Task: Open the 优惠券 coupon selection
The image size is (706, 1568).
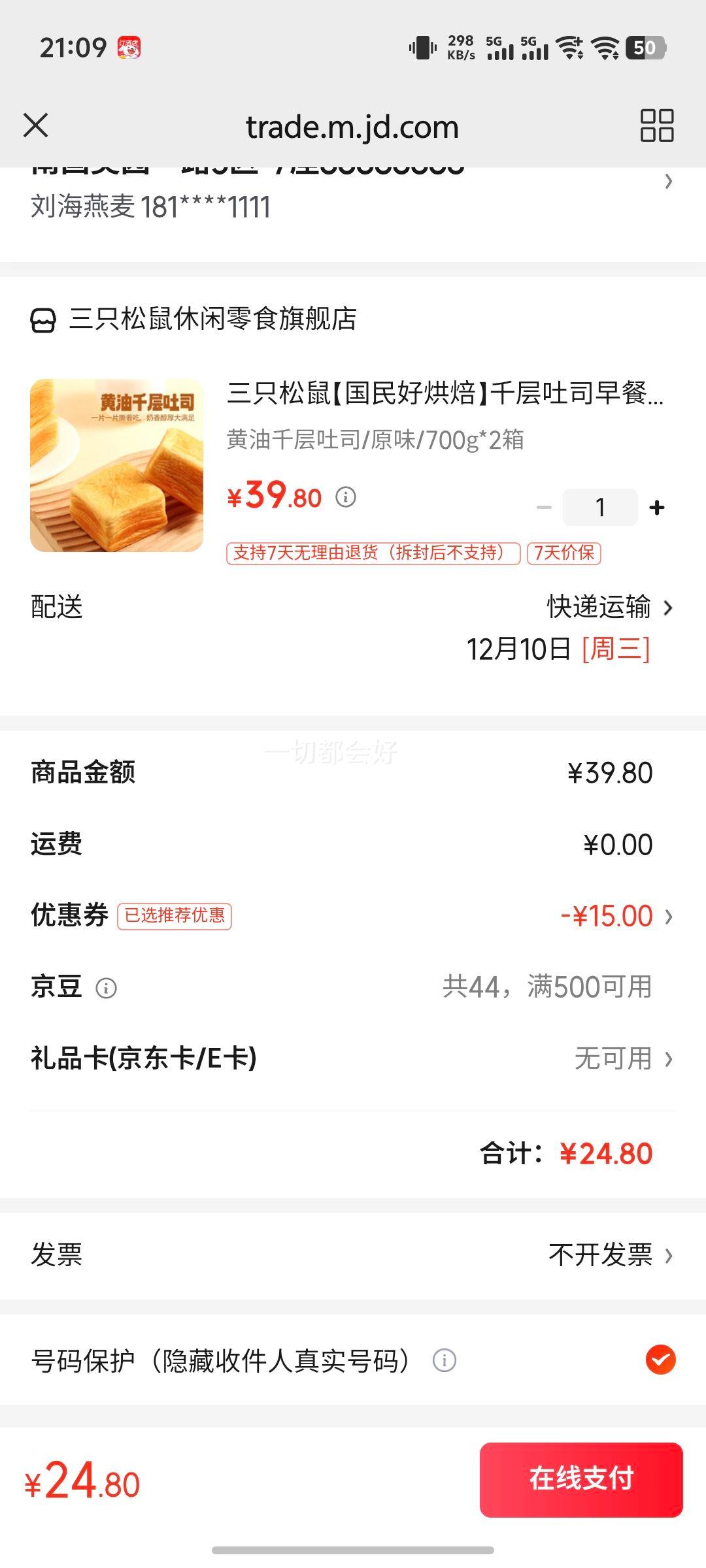Action: tap(668, 915)
